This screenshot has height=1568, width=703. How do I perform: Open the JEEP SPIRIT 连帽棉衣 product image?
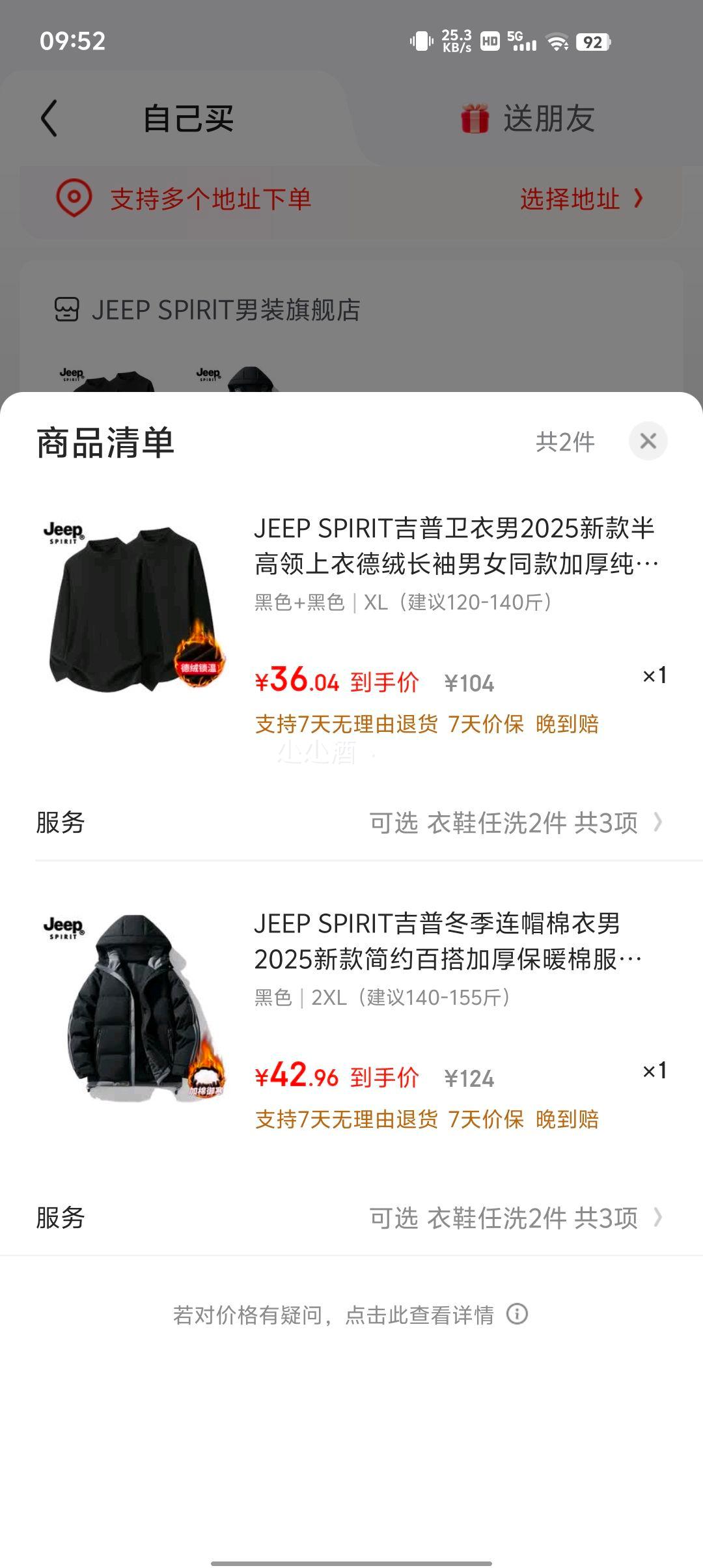click(x=135, y=1006)
